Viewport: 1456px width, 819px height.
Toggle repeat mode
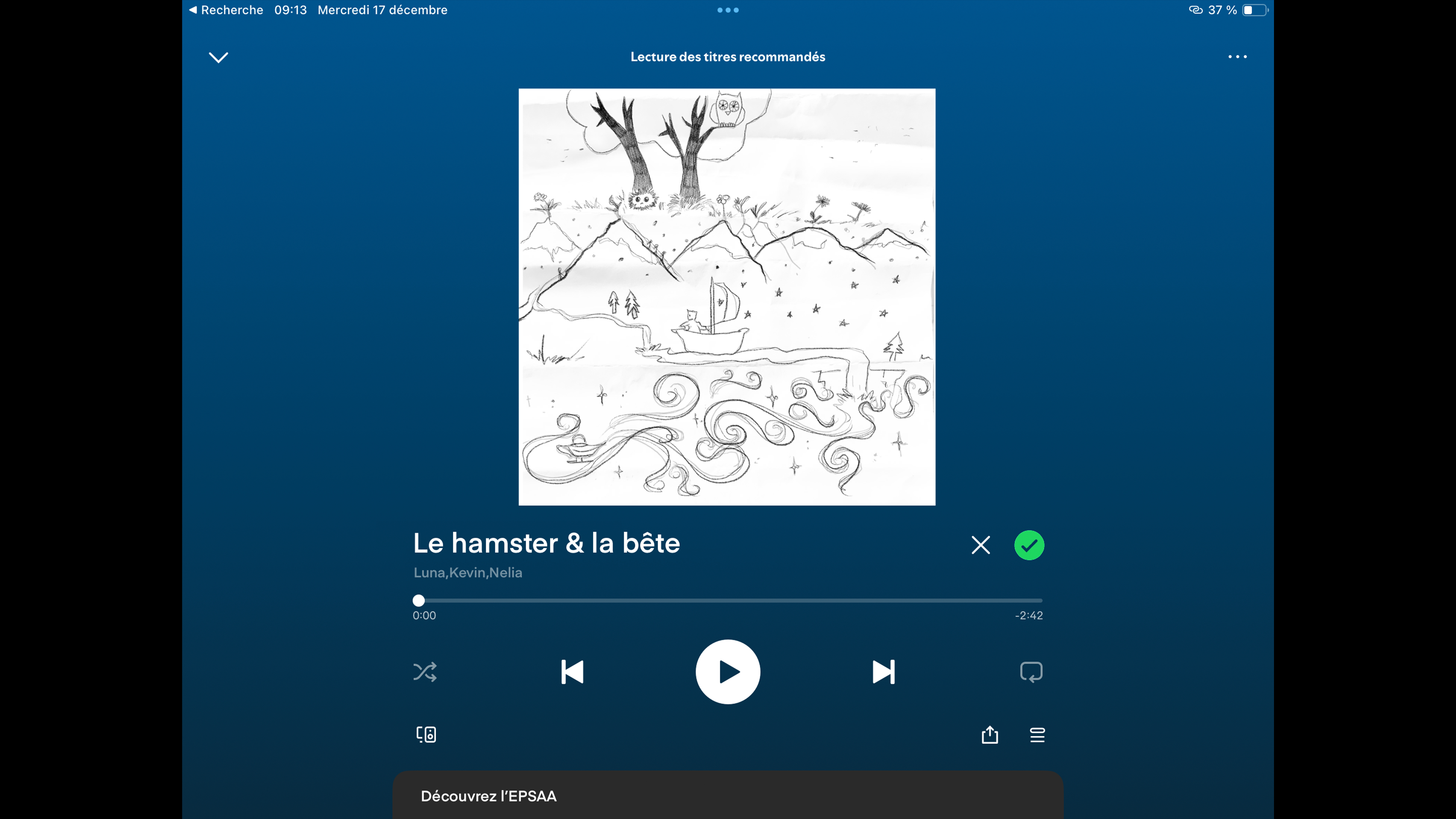point(1031,672)
